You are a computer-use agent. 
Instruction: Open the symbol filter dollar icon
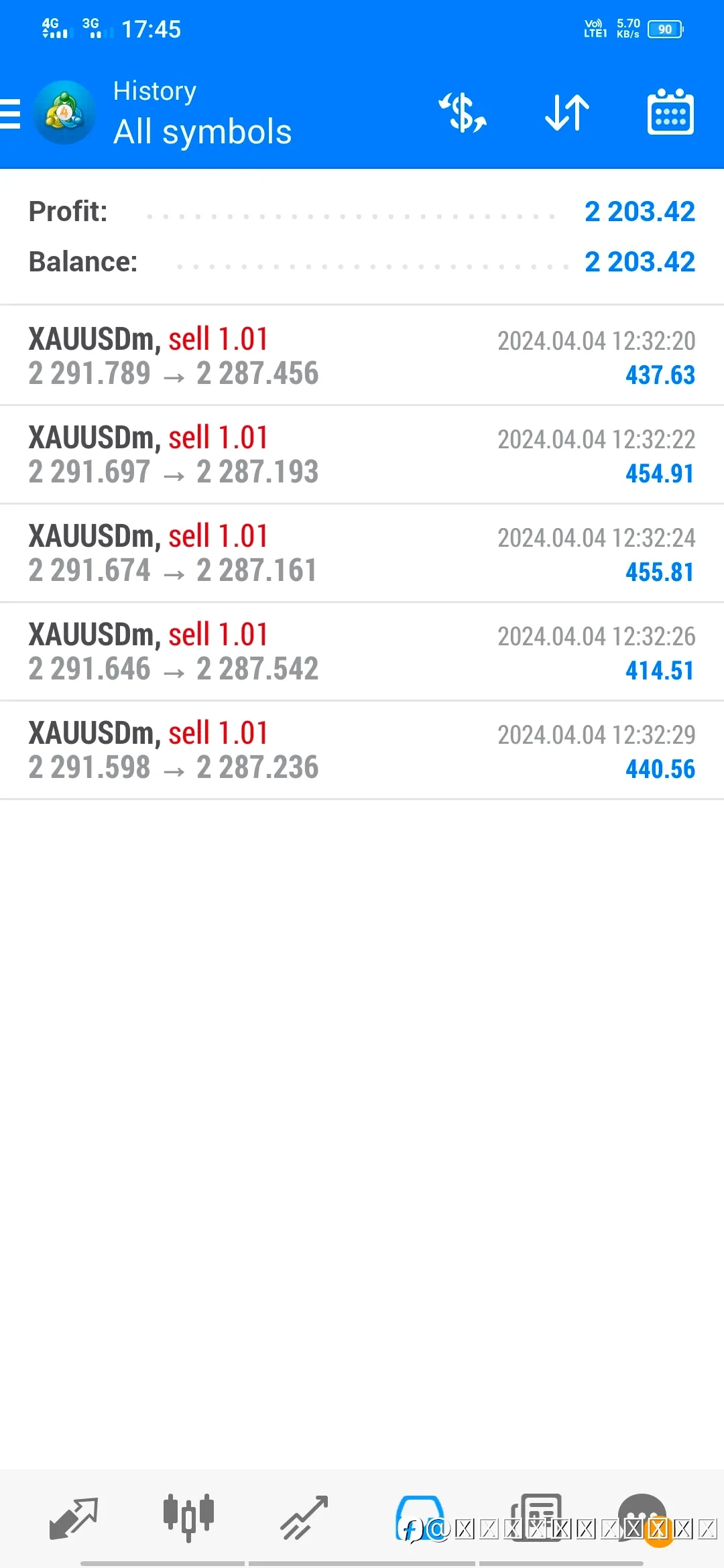tap(462, 112)
